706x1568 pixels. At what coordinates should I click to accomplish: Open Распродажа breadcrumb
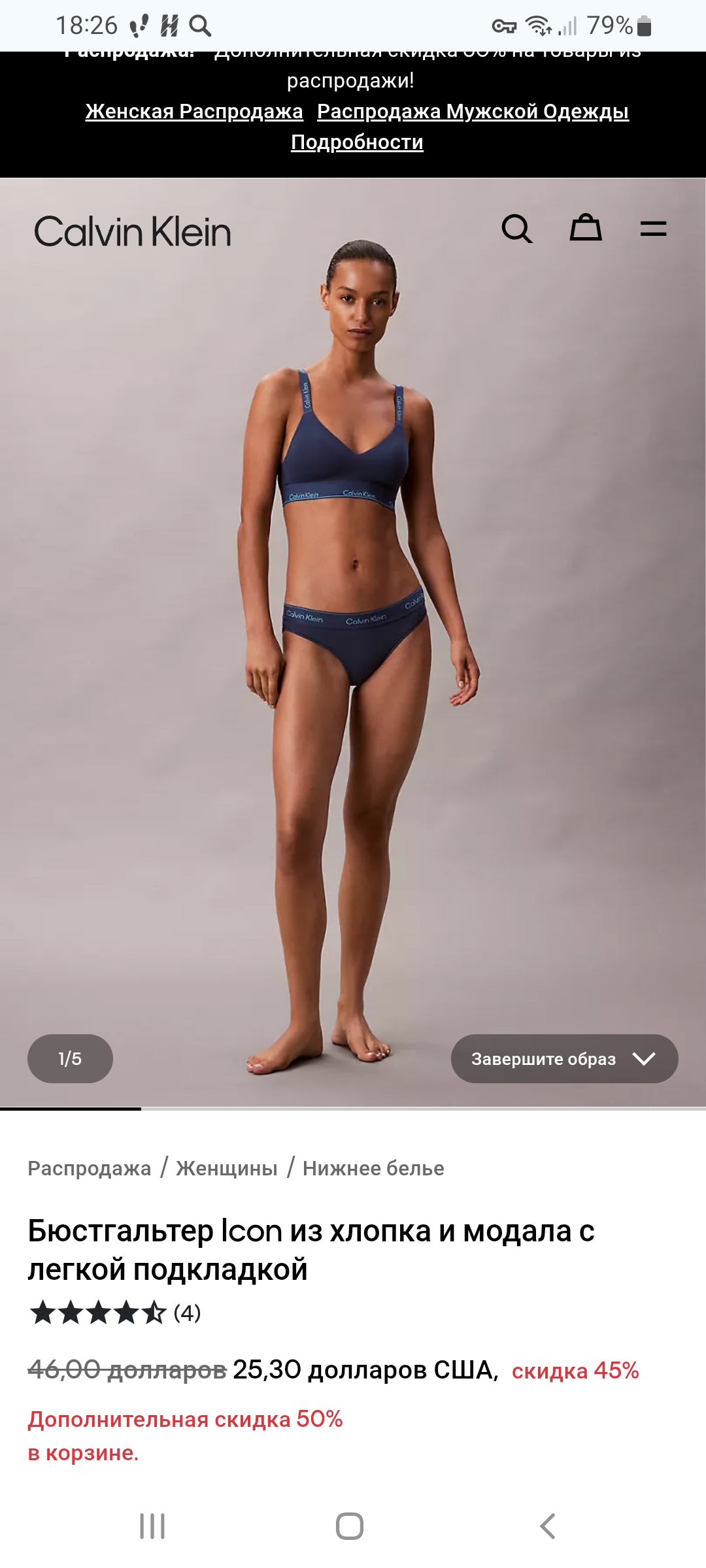(x=89, y=1168)
